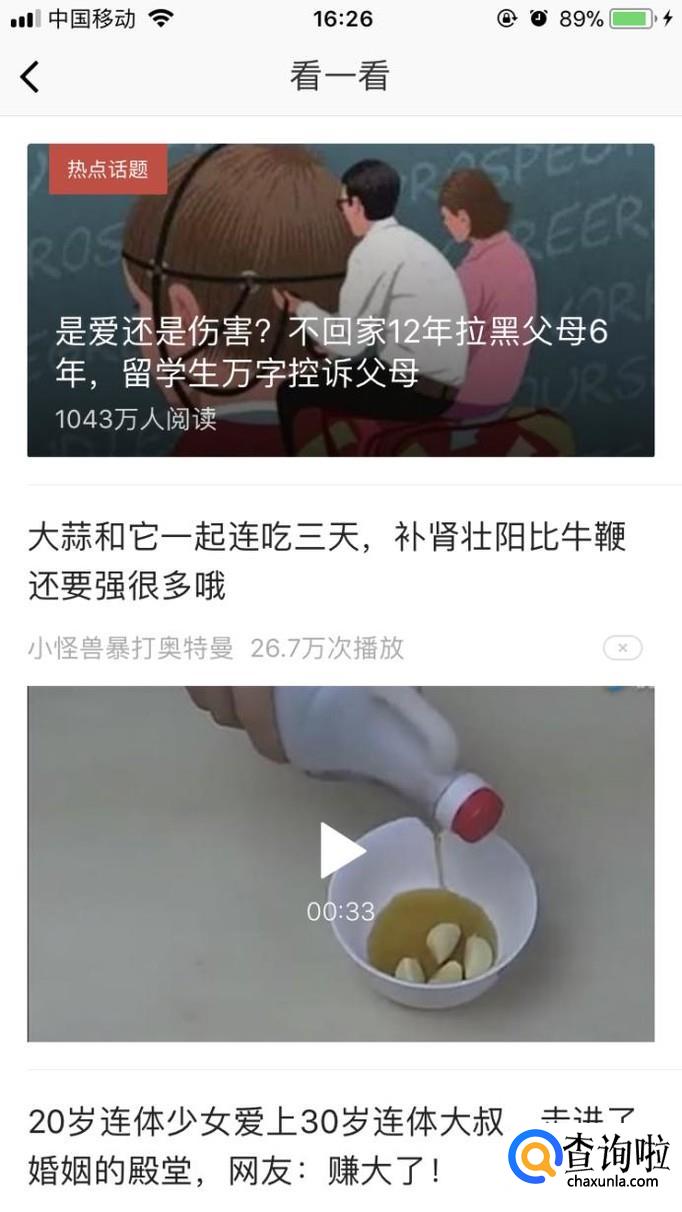The height and width of the screenshot is (1212, 682).
Task: Dismiss the garlic video post with the X button
Action: pos(622,648)
